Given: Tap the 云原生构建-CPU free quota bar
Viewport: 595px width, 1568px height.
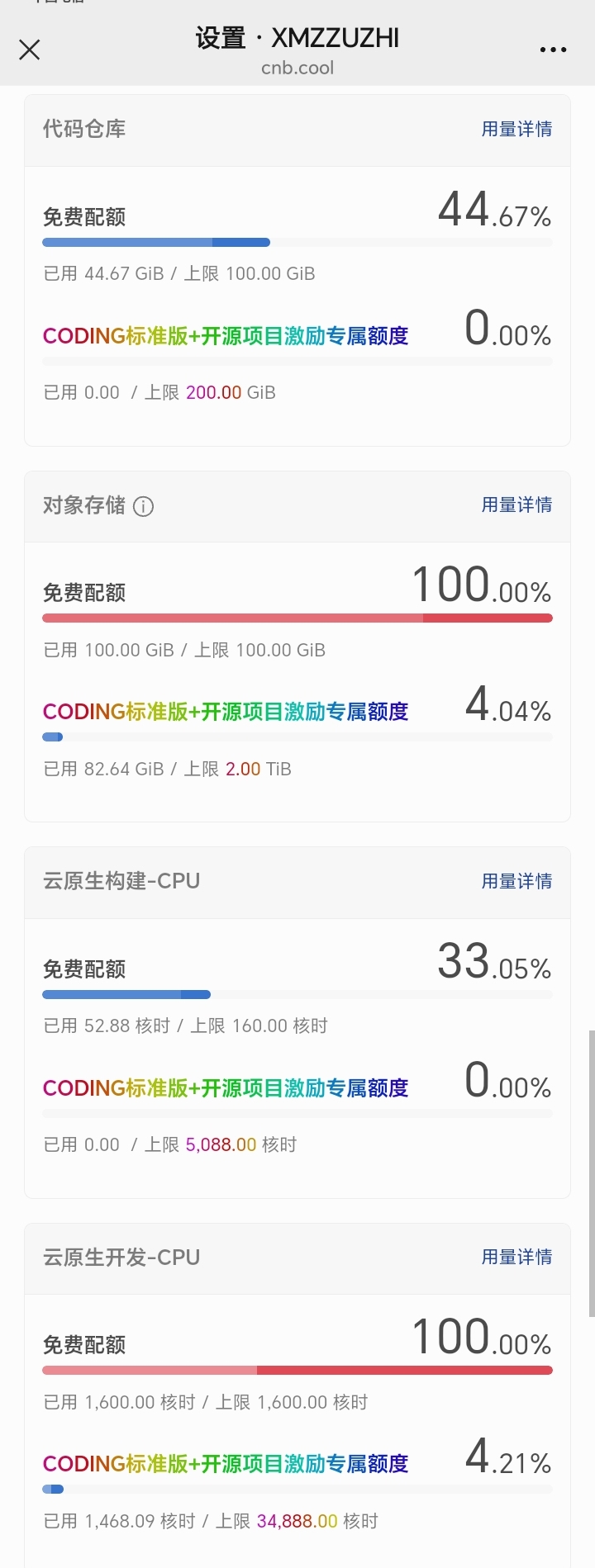Looking at the screenshot, I should click(x=297, y=994).
